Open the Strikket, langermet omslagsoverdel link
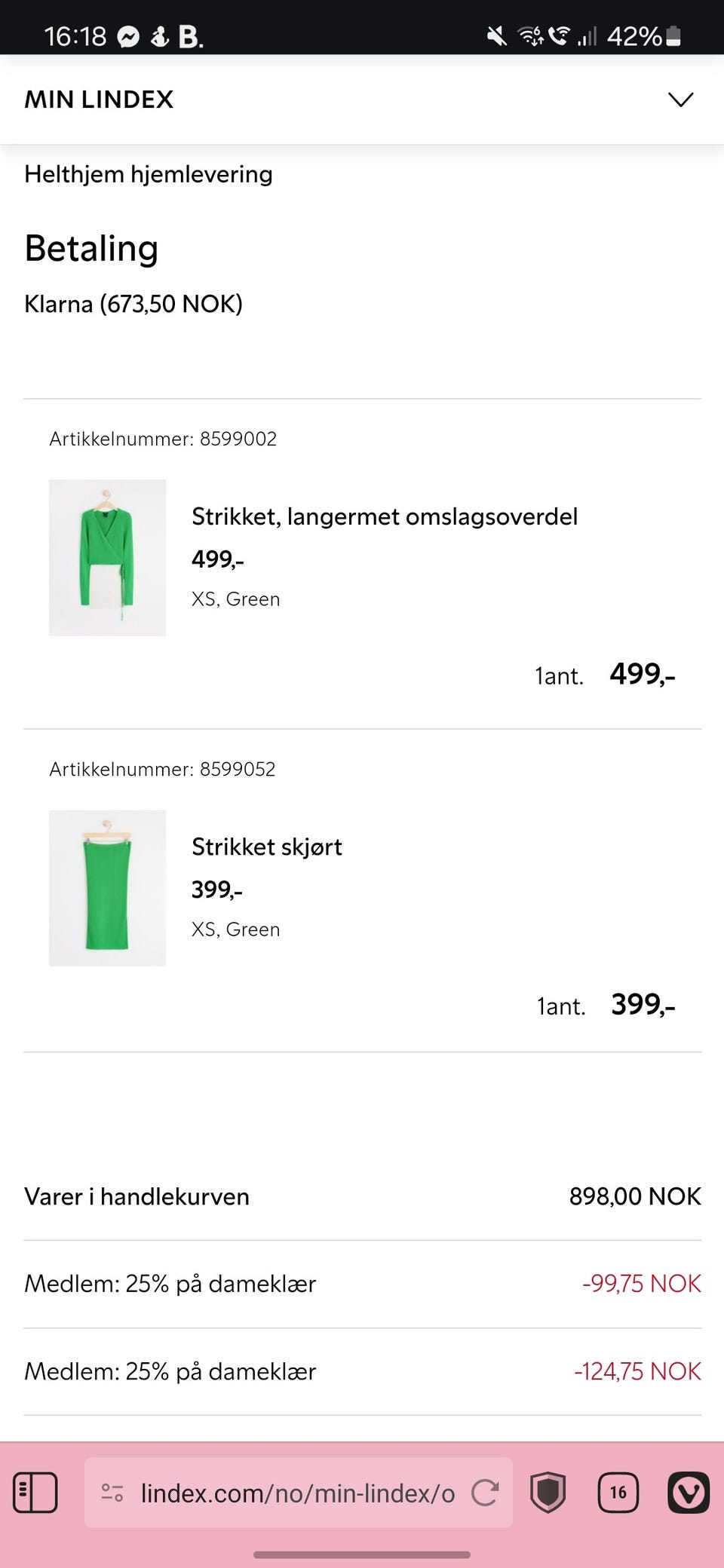The image size is (724, 1568). (x=384, y=516)
